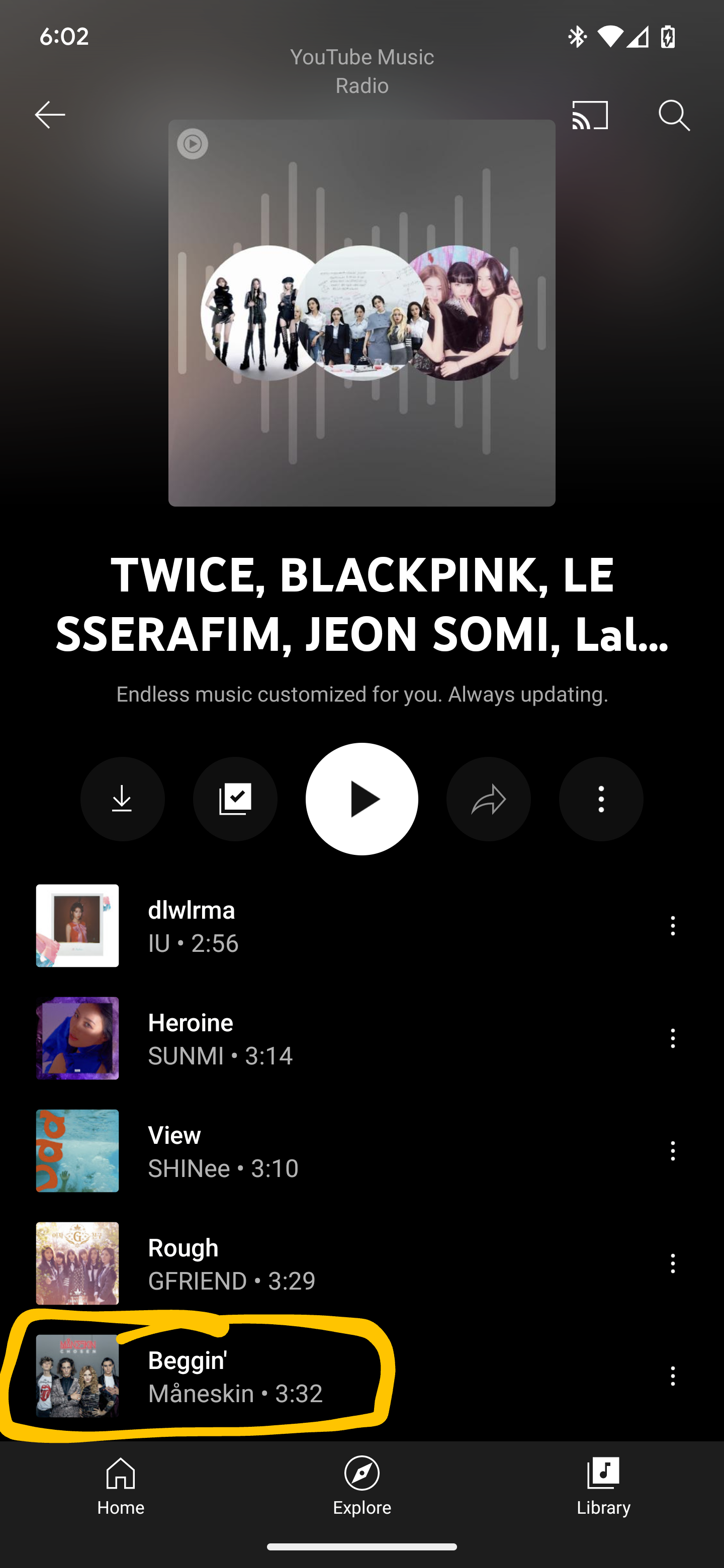This screenshot has height=1568, width=724.
Task: Open options for dlwlrma by IU
Action: click(672, 926)
